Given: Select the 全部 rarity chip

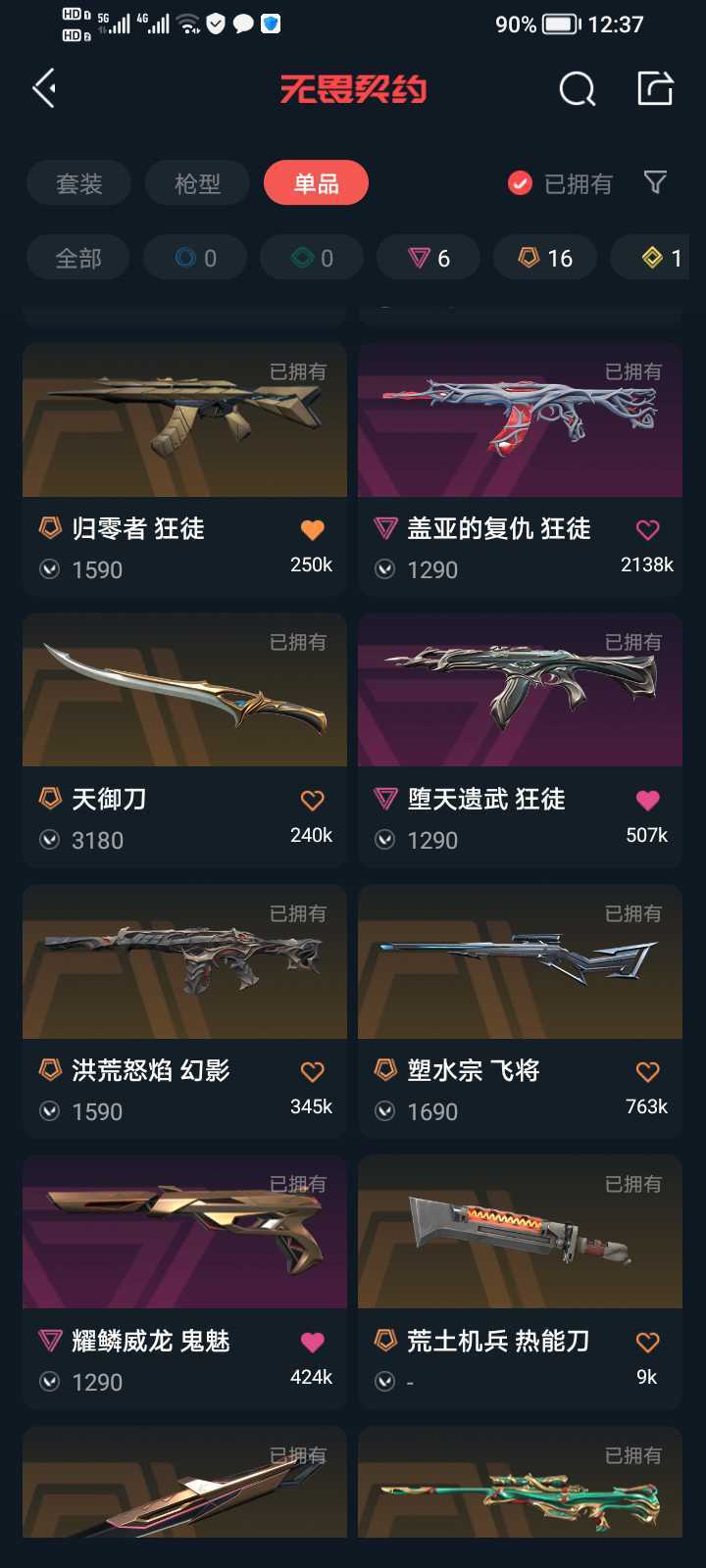Looking at the screenshot, I should (78, 259).
